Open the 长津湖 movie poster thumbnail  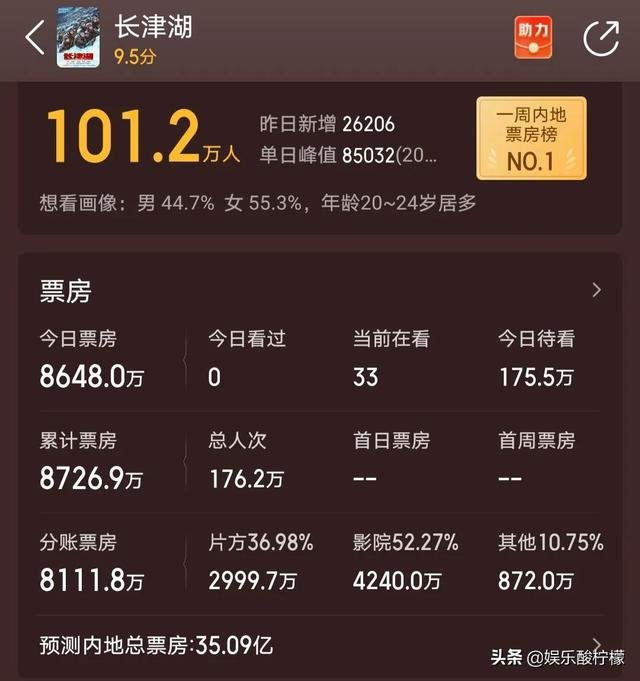[77, 37]
